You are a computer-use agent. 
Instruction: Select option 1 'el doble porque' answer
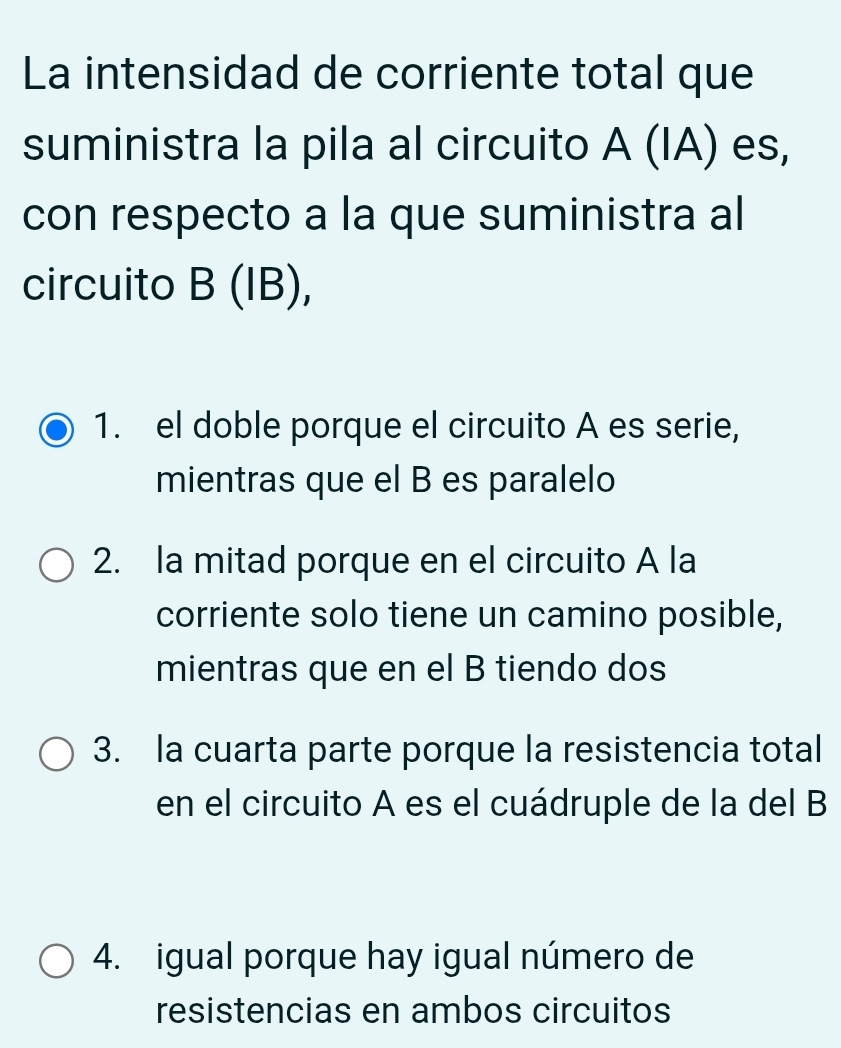[x=58, y=432]
